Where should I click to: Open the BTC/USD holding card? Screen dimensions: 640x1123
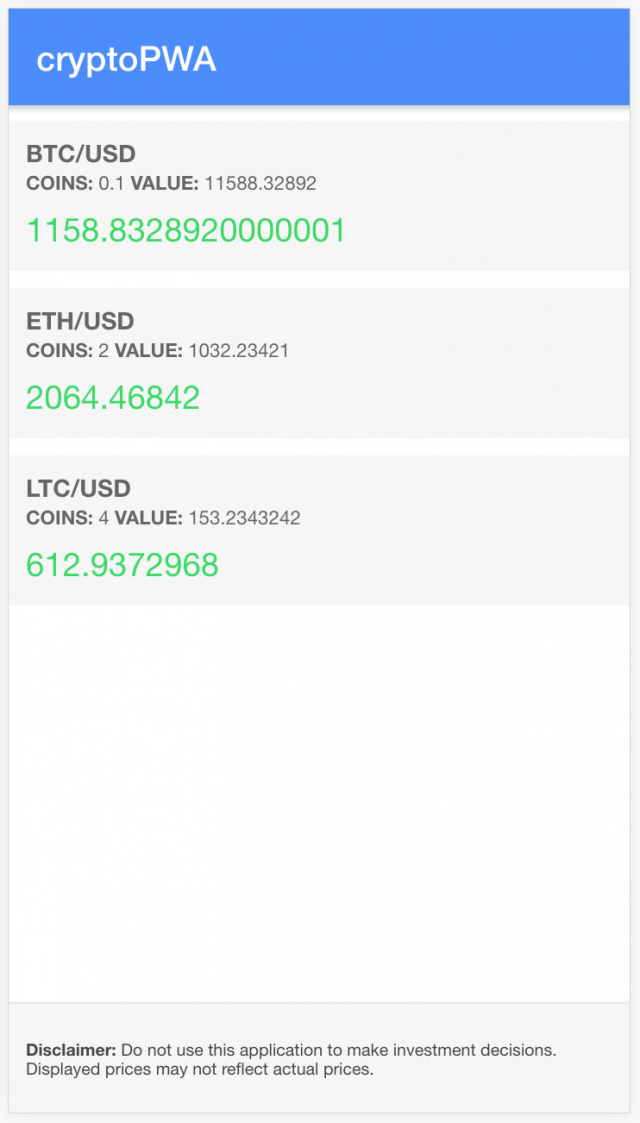[x=319, y=196]
